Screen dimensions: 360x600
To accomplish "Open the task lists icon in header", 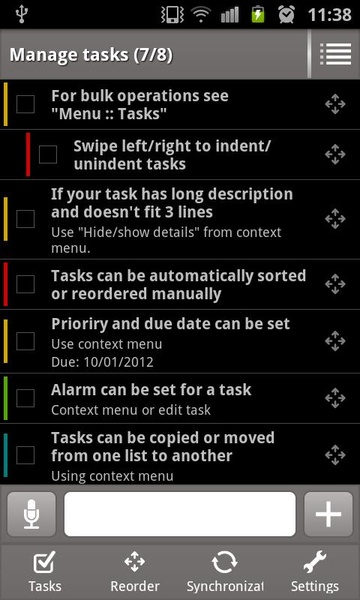I will pyautogui.click(x=336, y=54).
